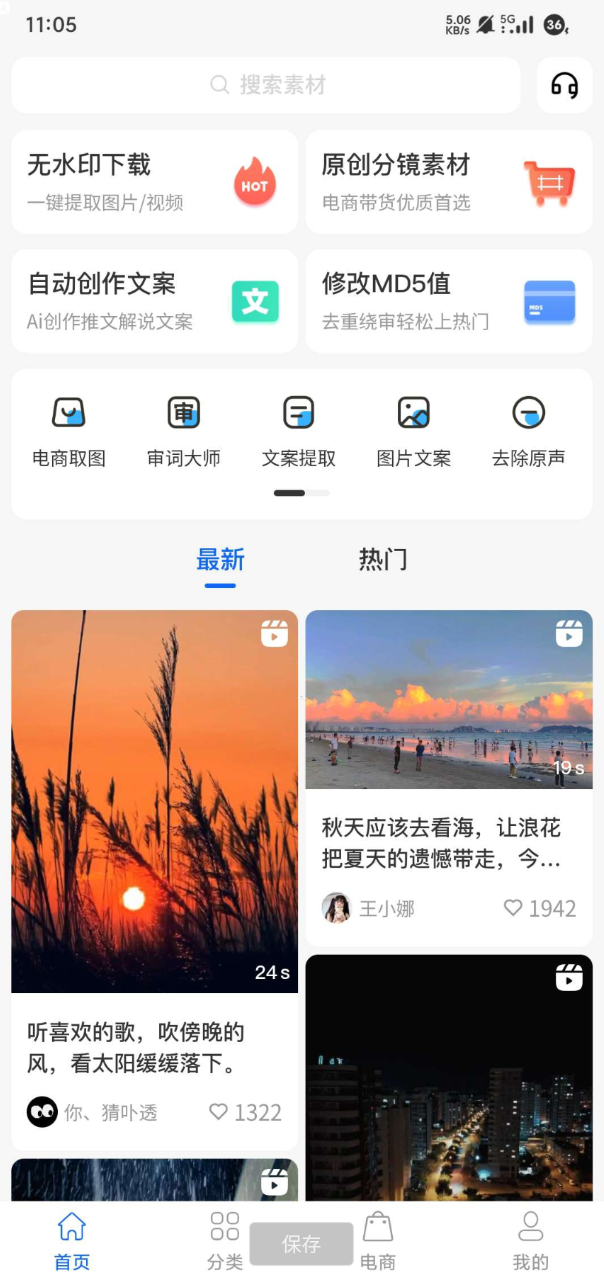The image size is (604, 1283).
Task: Go to the 分类 tab
Action: click(224, 1240)
